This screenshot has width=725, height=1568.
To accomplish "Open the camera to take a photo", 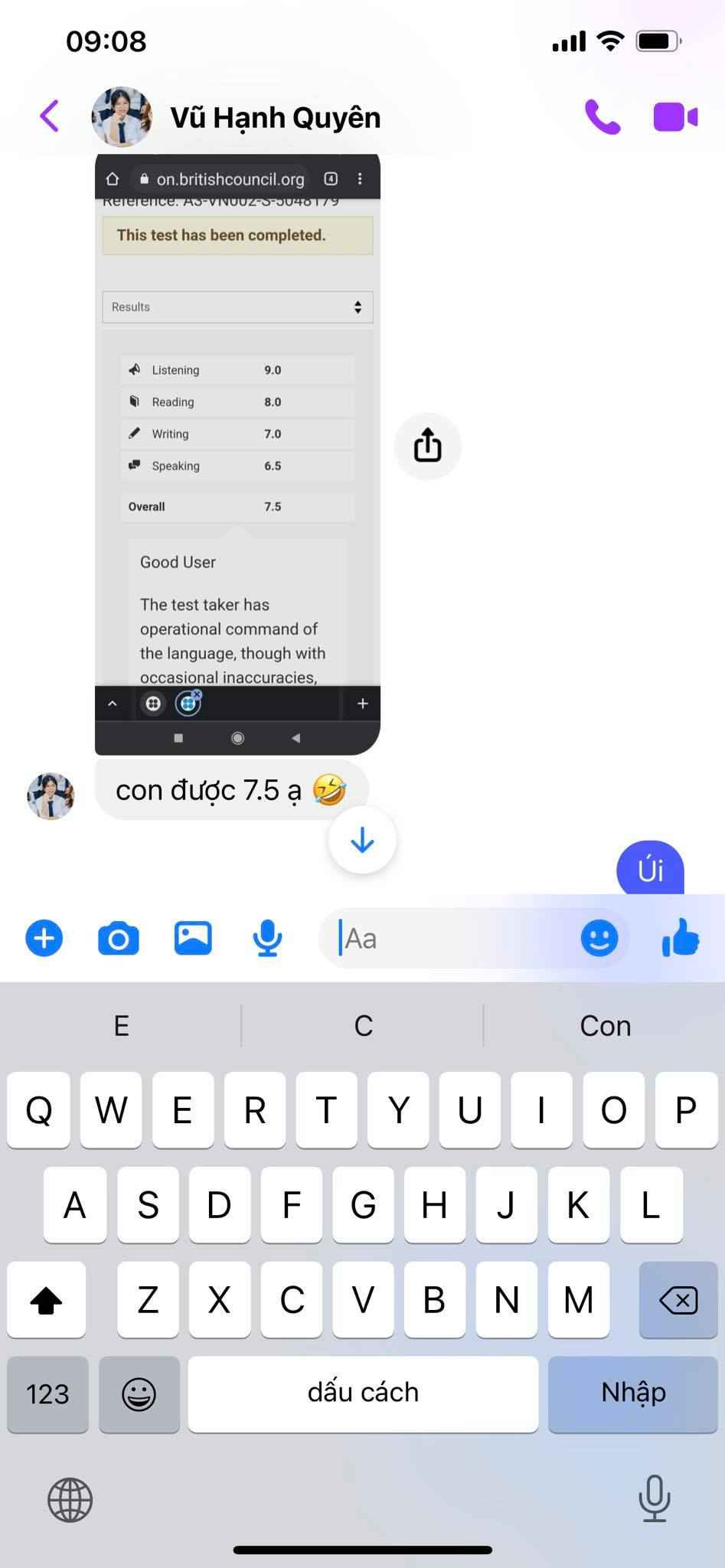I will (x=119, y=938).
